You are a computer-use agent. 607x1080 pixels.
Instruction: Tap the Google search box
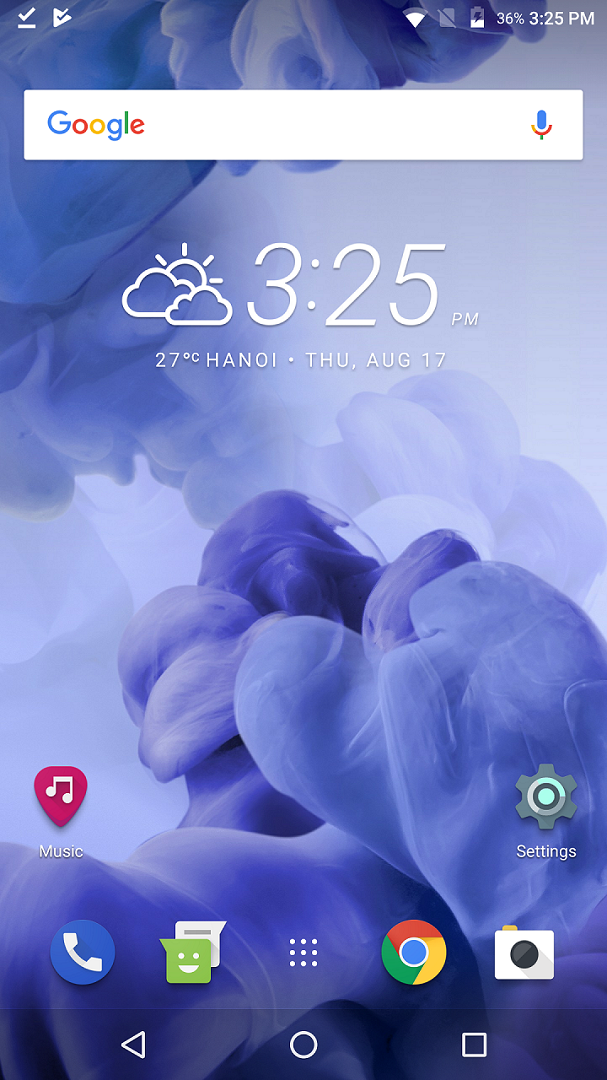[x=280, y=125]
